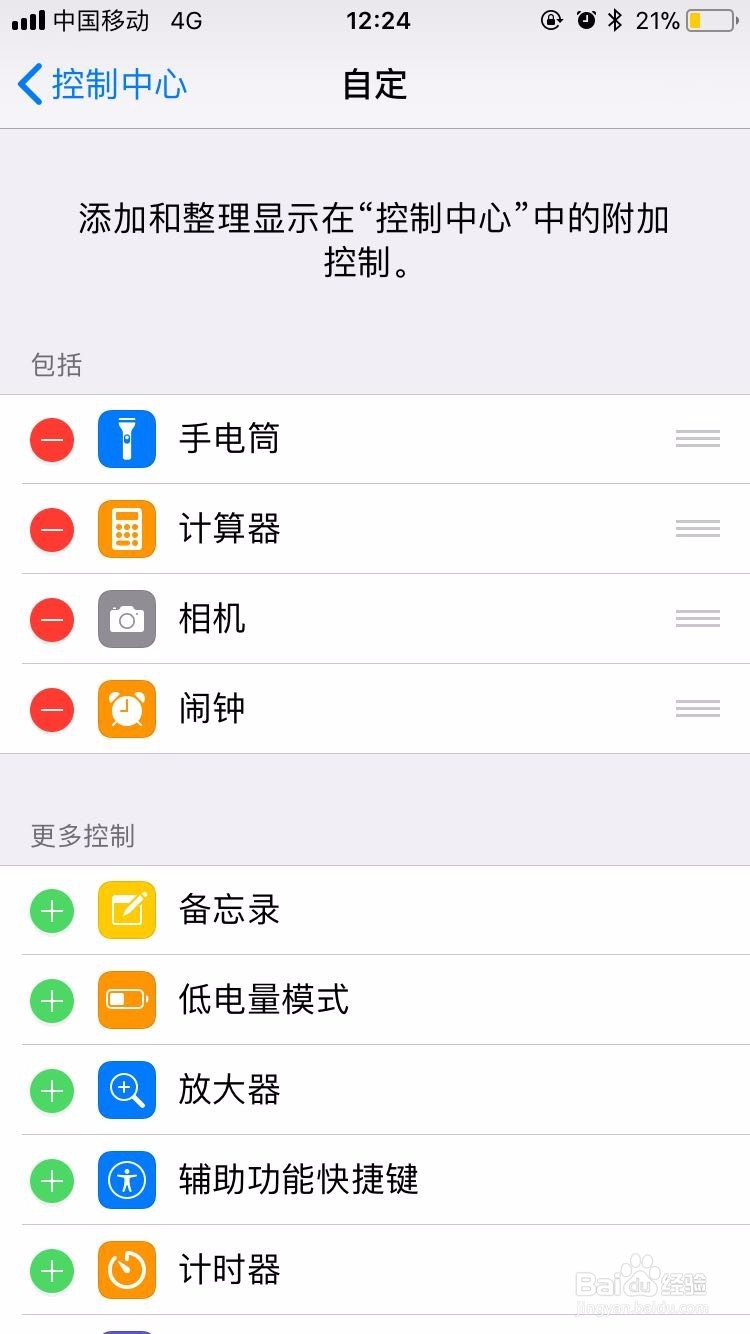Viewport: 750px width, 1334px height.
Task: Click the 计算器 calculator icon
Action: pos(126,529)
